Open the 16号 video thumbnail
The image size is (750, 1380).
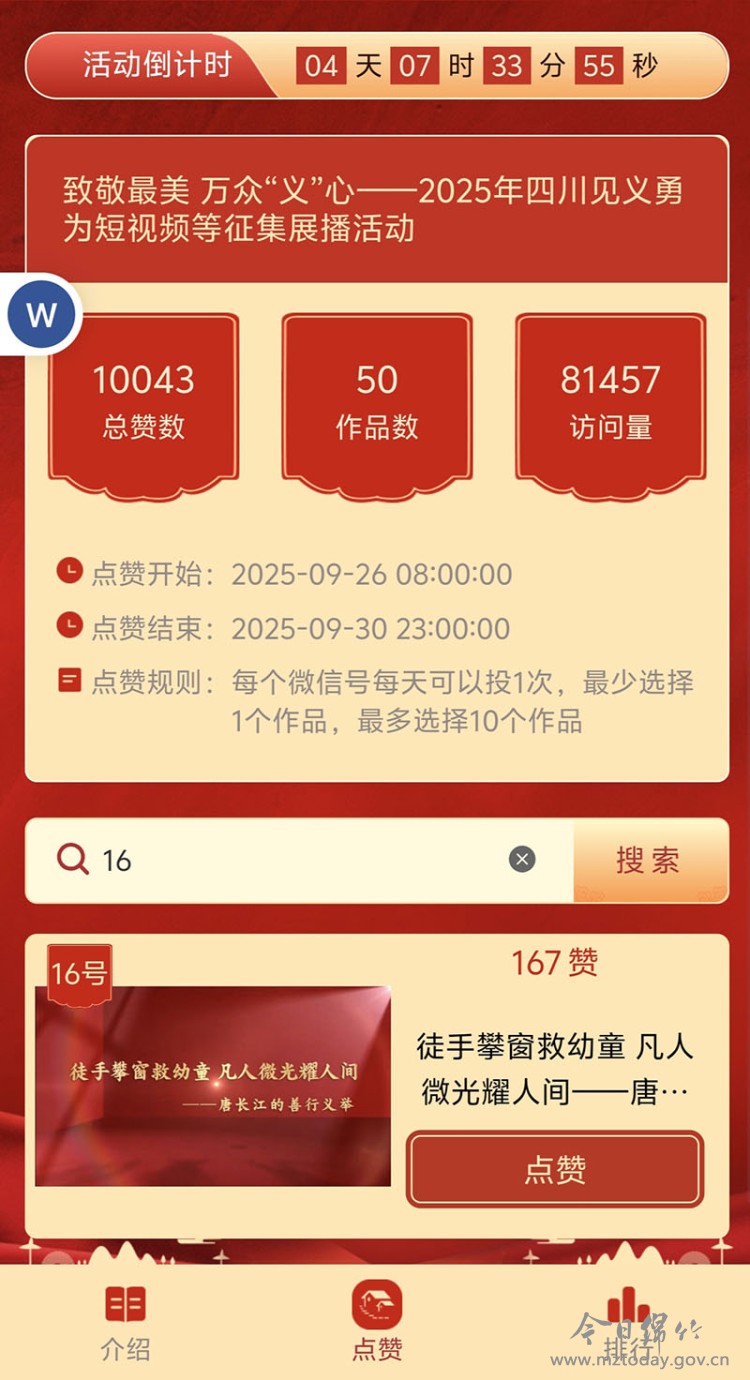213,1085
